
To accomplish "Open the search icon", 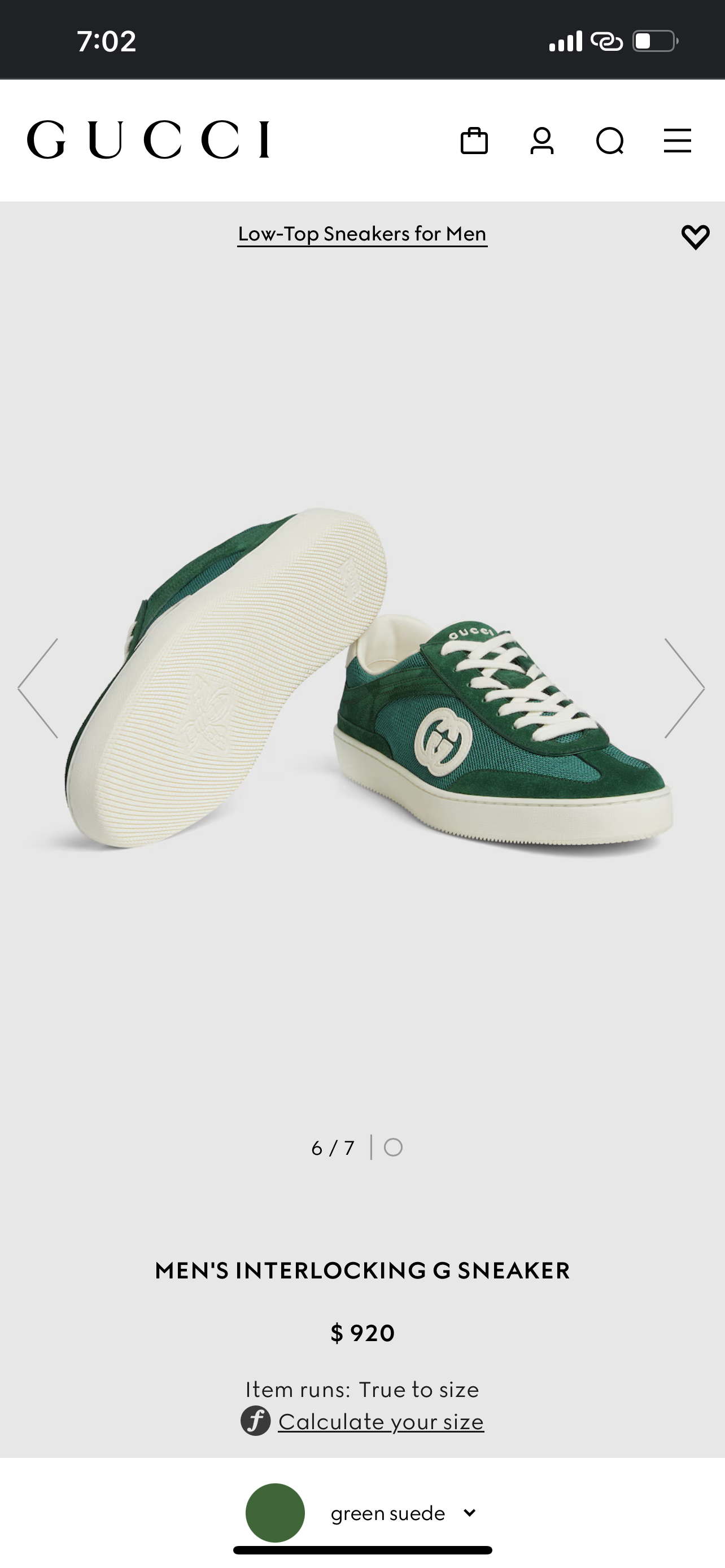I will tap(610, 141).
